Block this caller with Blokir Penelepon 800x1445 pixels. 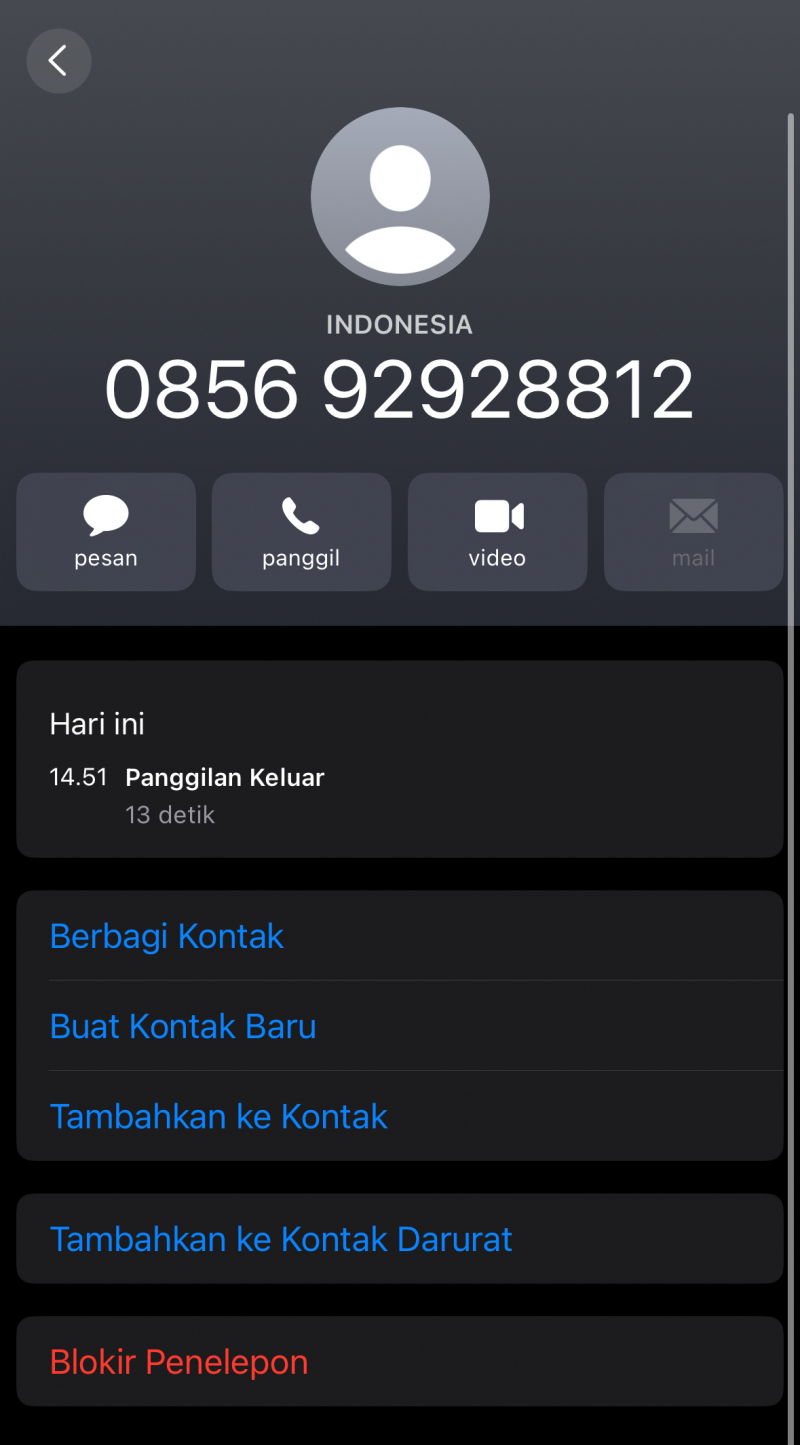click(179, 1362)
